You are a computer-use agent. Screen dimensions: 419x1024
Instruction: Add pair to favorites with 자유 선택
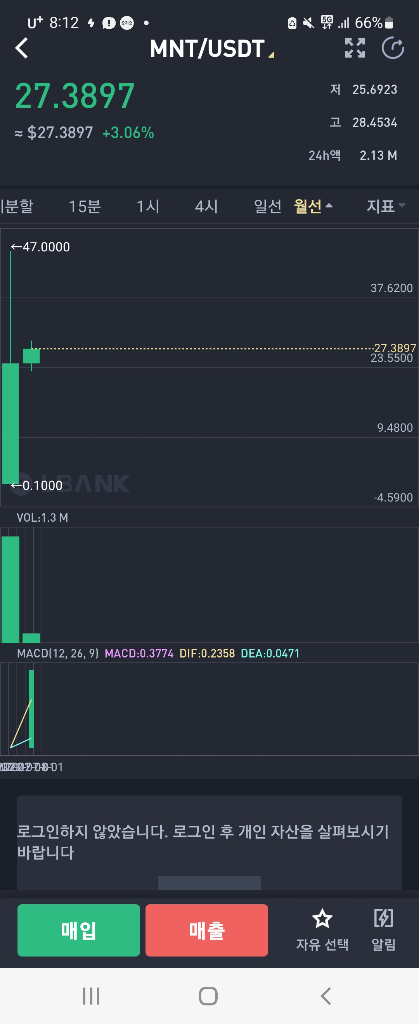click(322, 930)
